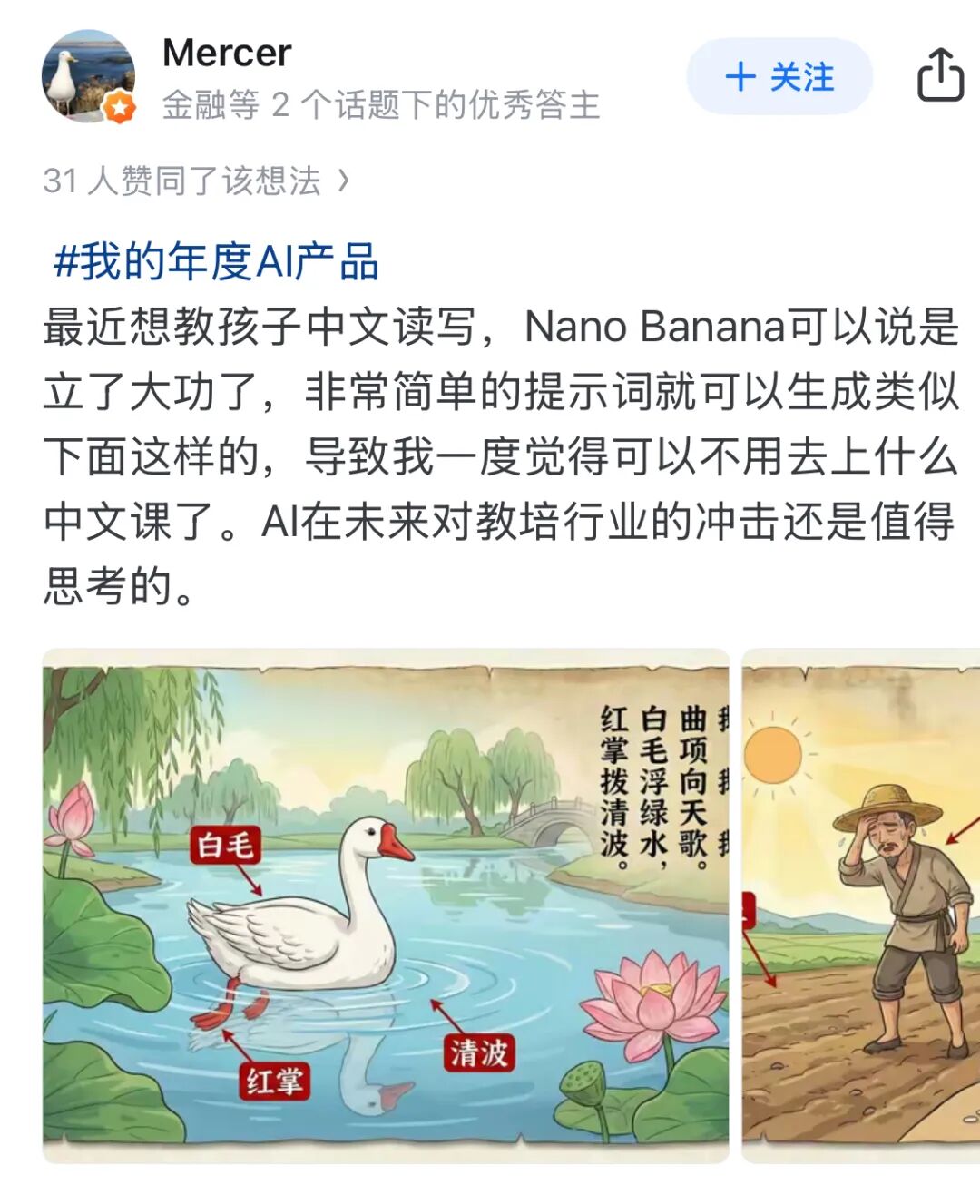
Task: Open the farmer illustration image
Action: 862,905
